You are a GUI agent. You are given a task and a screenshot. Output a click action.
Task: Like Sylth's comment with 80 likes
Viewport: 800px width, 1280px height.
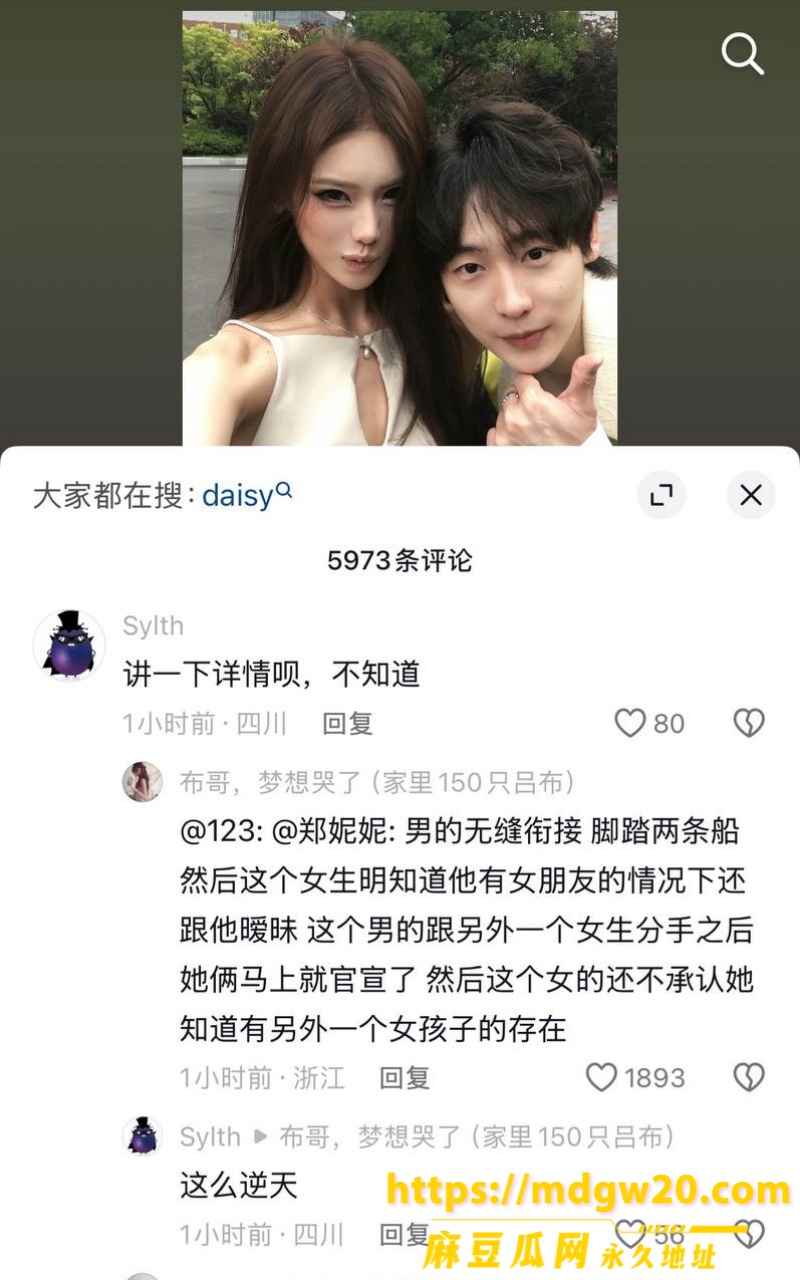coord(649,723)
